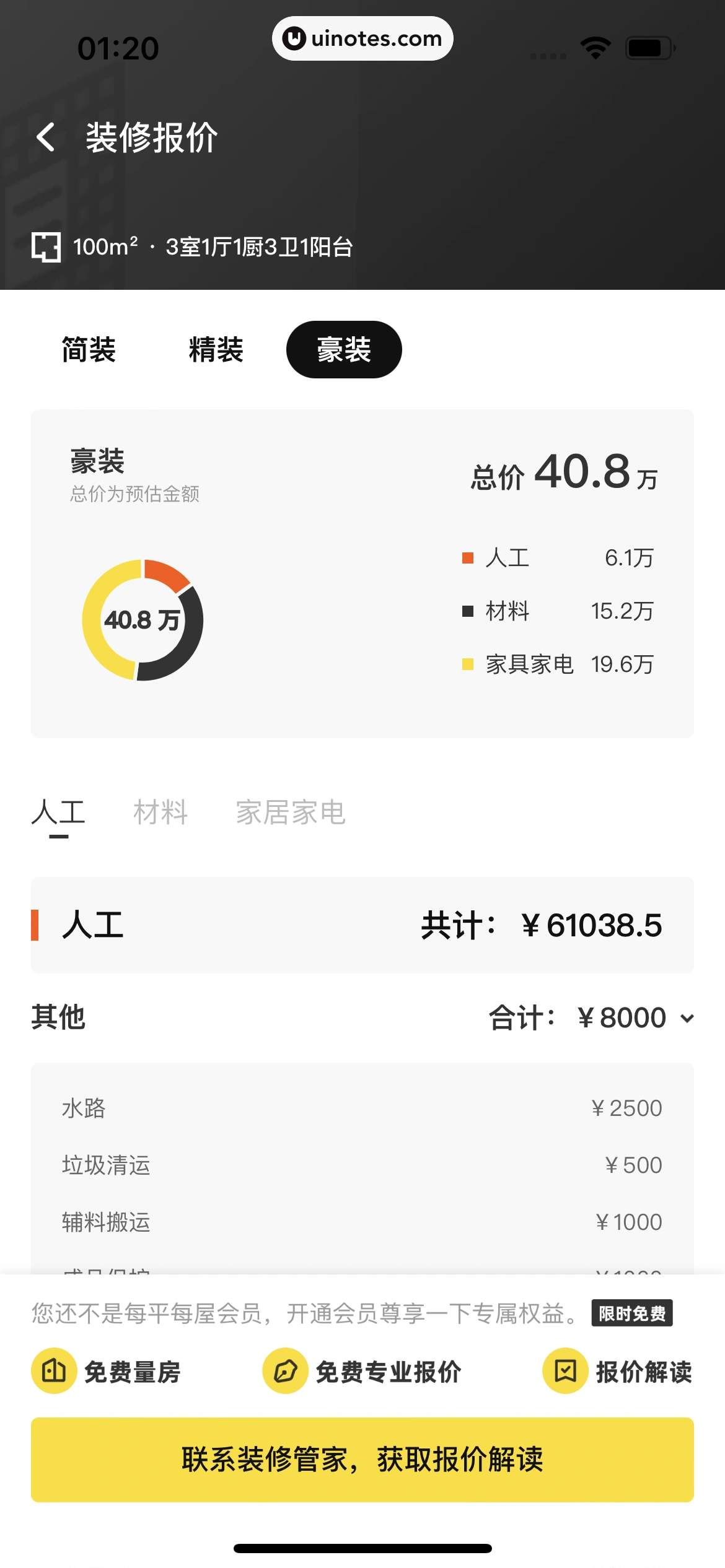Tap the donut chart showing 40.8万
Image resolution: width=725 pixels, height=1568 pixels.
[143, 619]
